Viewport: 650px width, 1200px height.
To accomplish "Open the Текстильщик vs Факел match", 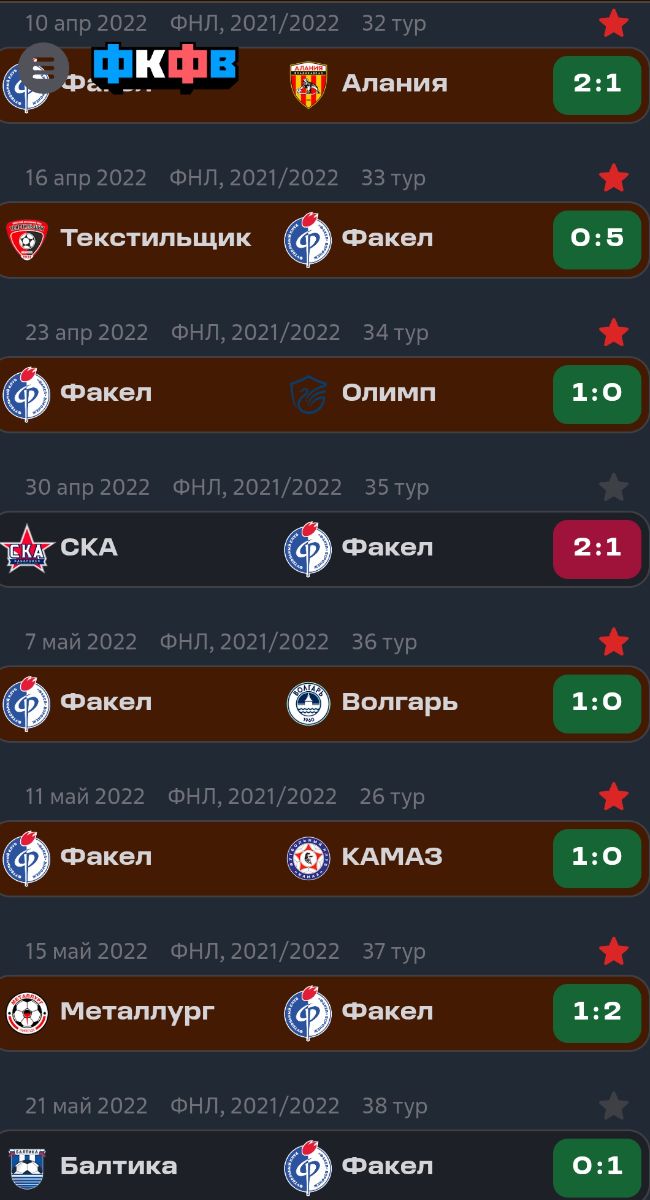I will click(325, 239).
